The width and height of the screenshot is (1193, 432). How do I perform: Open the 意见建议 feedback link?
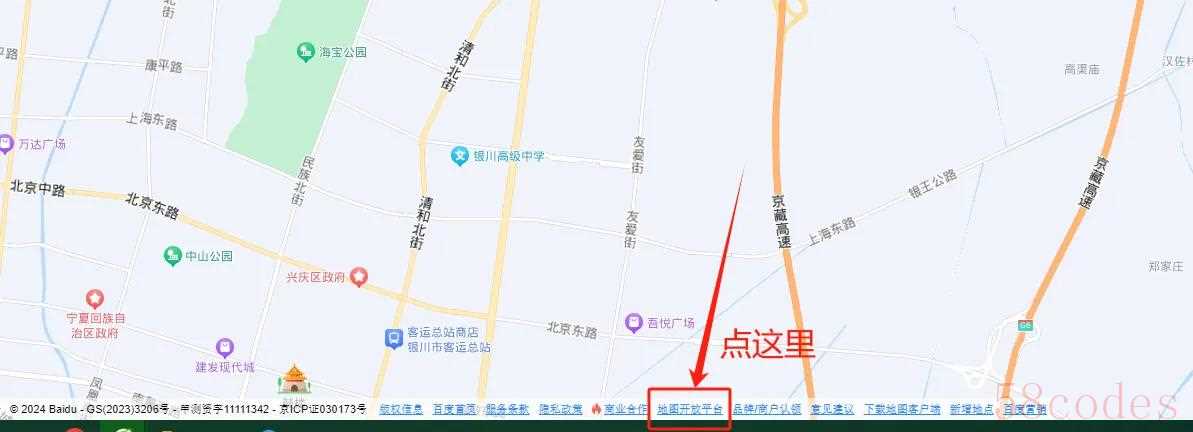(x=832, y=409)
